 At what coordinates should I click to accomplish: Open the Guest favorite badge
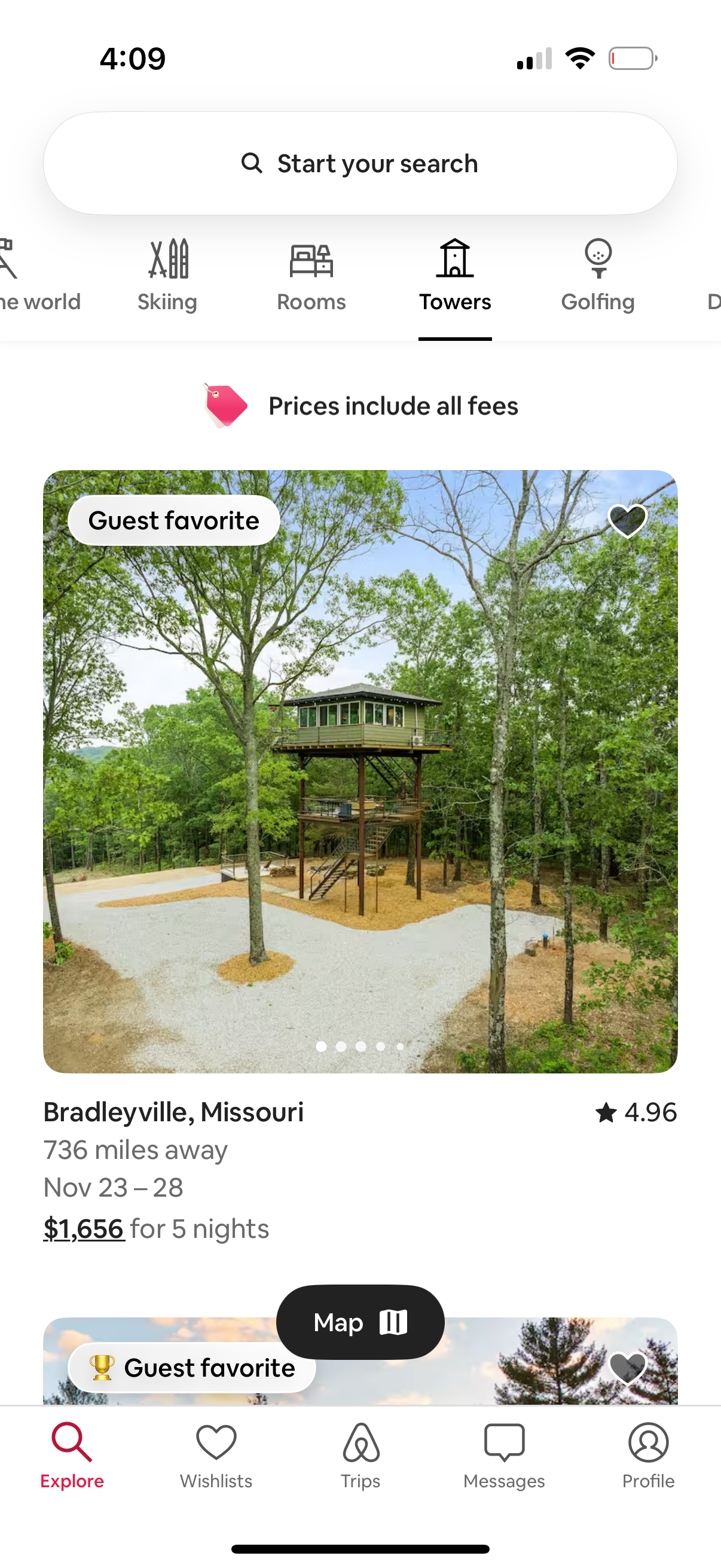click(173, 519)
